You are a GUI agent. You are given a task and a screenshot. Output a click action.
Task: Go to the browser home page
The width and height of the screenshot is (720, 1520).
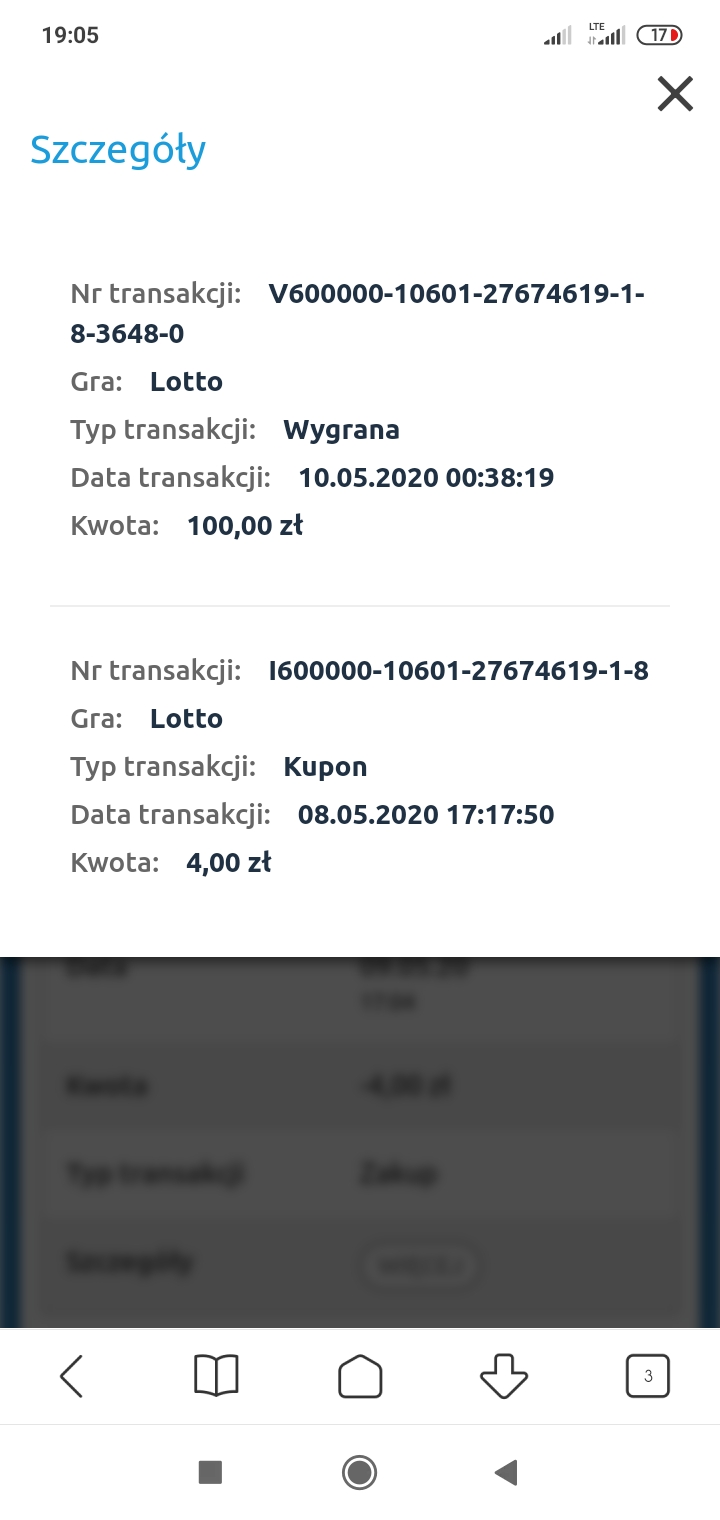(360, 1377)
